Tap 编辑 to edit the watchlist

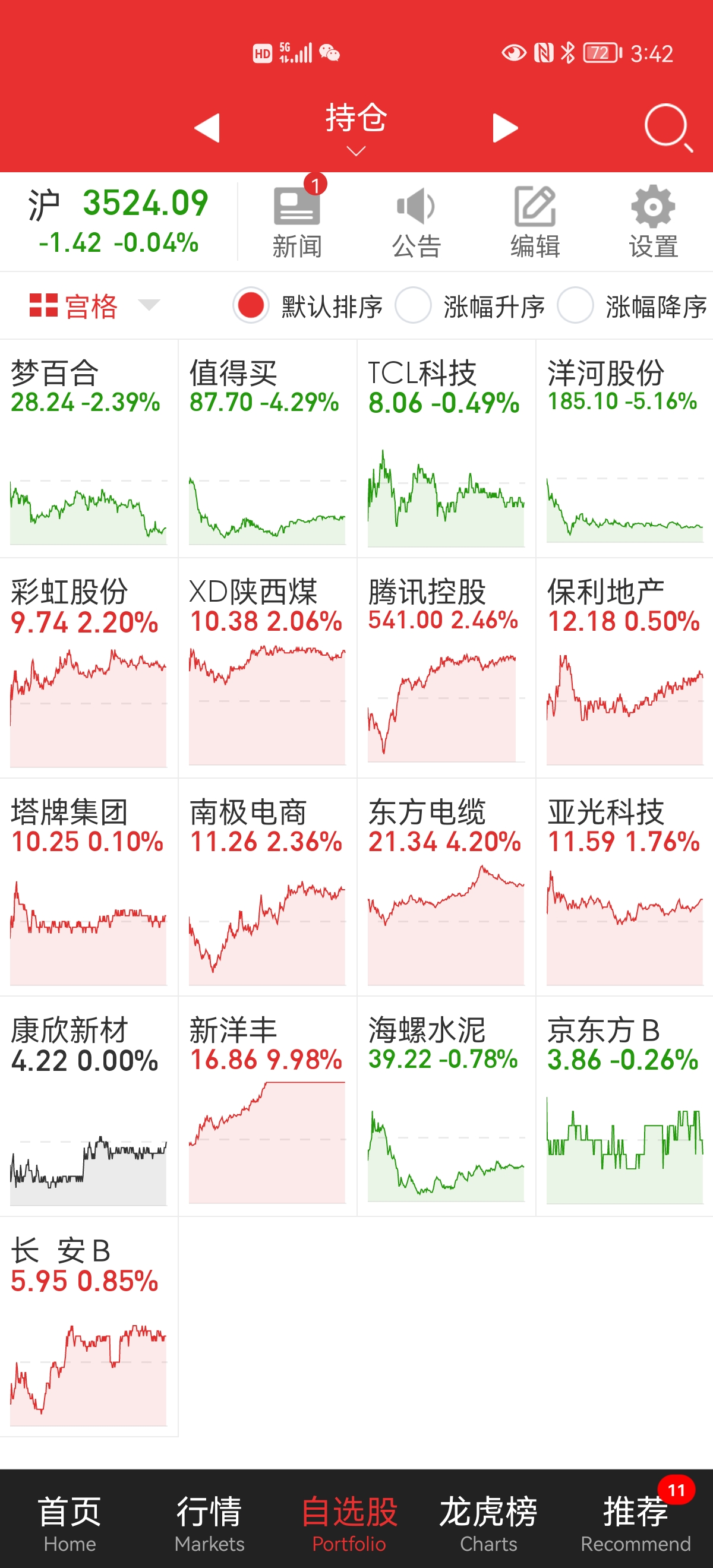point(535,223)
